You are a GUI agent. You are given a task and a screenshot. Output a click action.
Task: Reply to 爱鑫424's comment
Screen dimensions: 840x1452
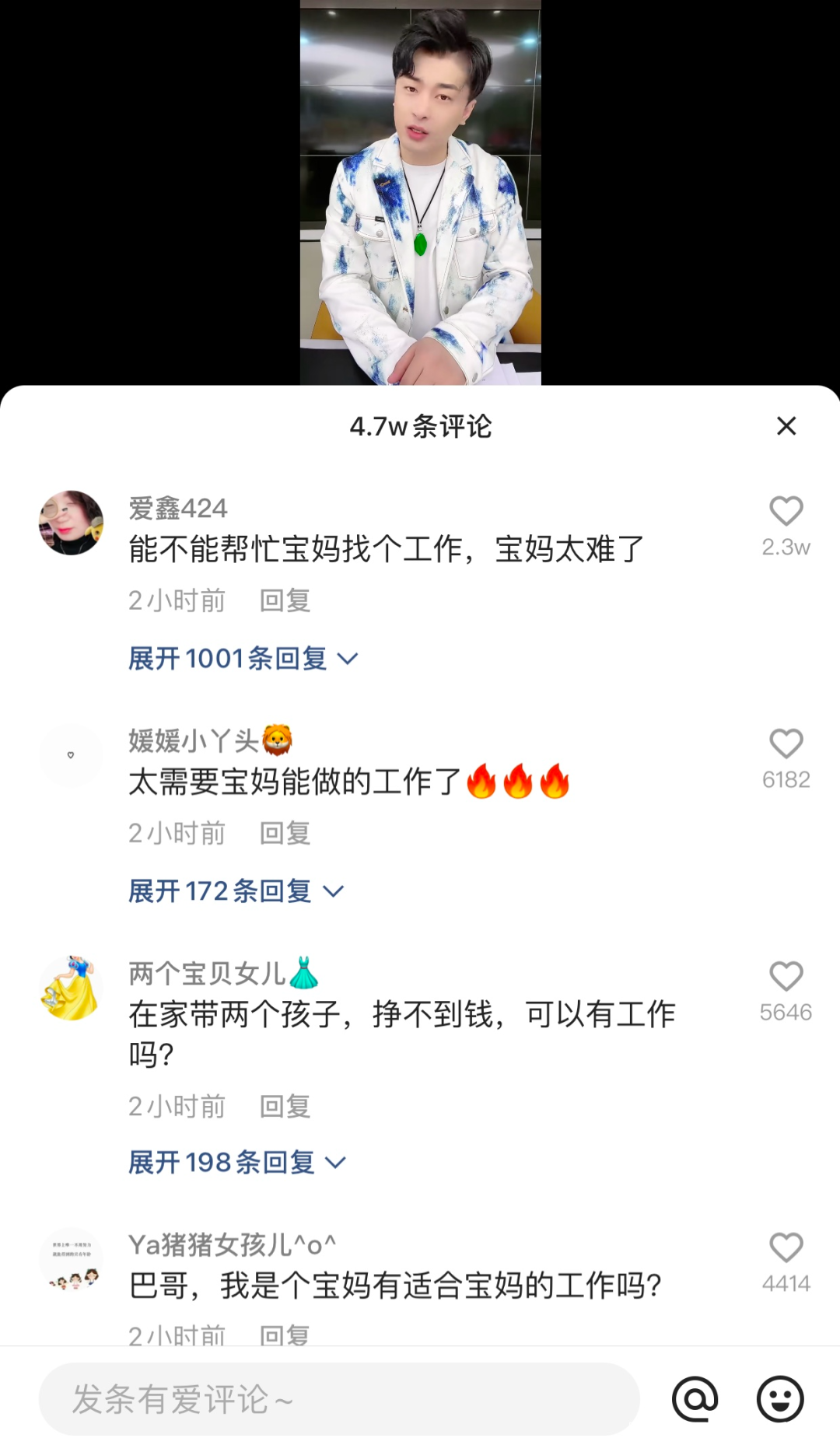285,601
